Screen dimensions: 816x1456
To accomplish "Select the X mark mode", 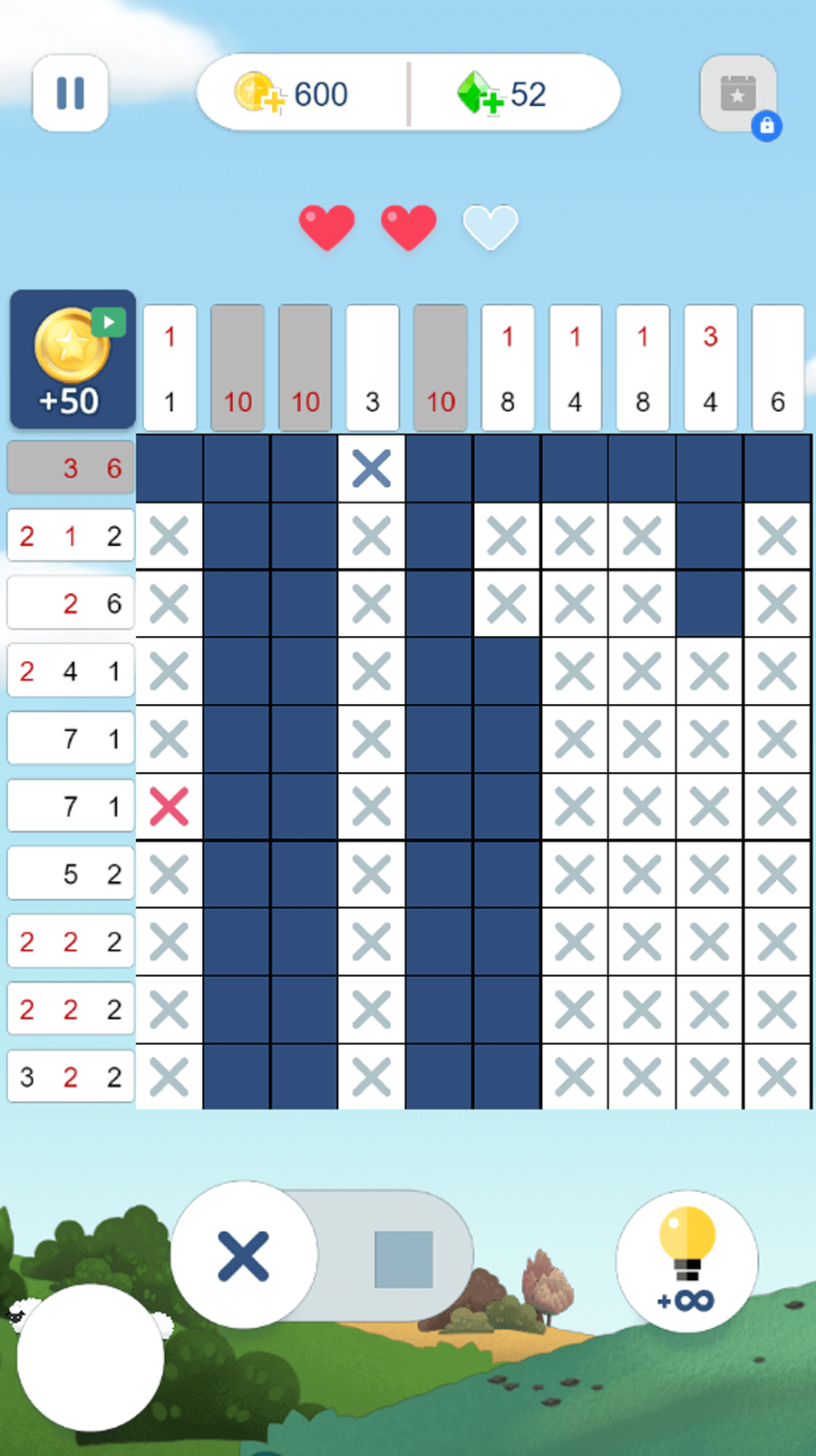I will point(244,1256).
